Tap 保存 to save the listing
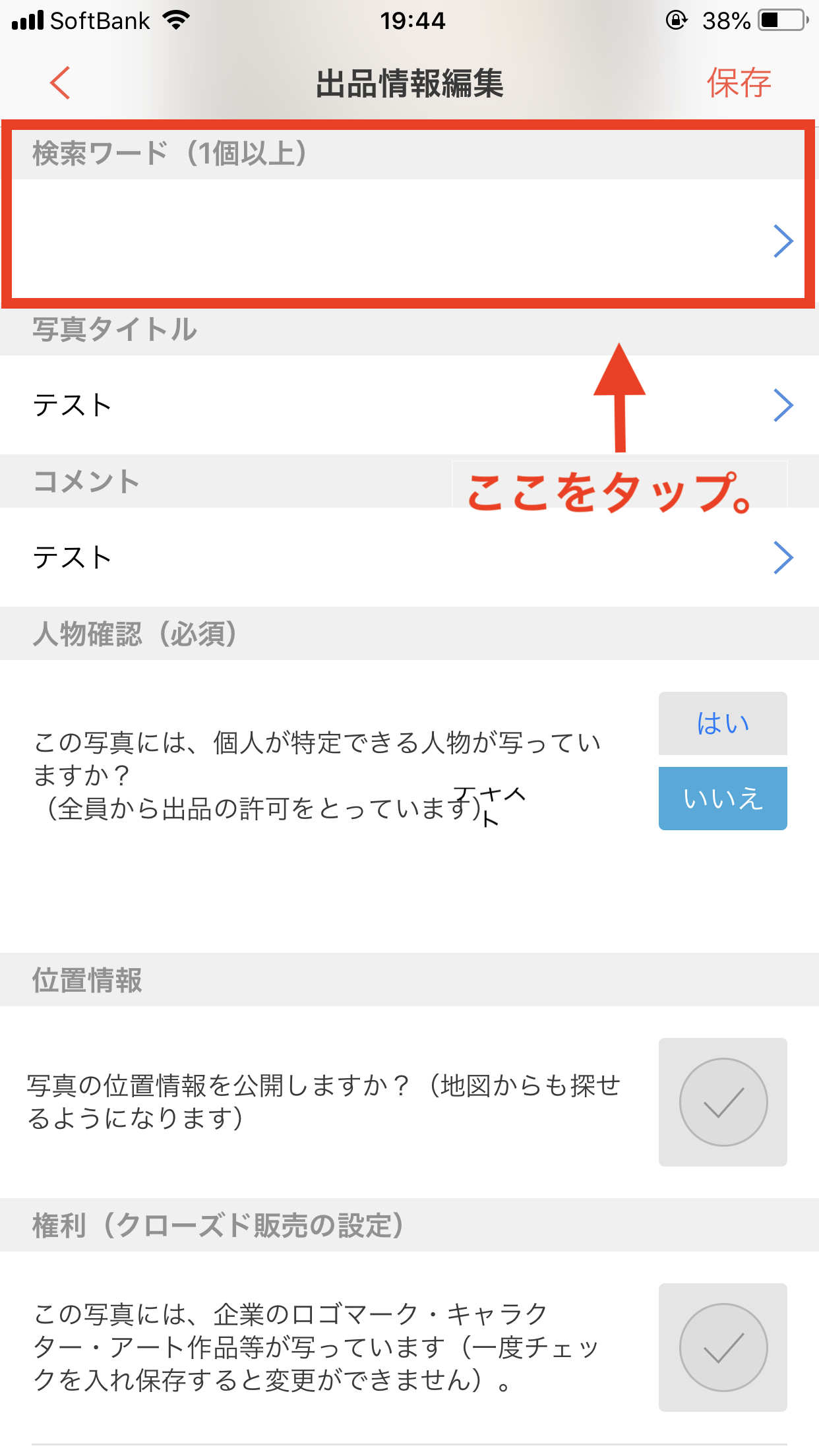This screenshot has height=1456, width=819. [x=739, y=83]
